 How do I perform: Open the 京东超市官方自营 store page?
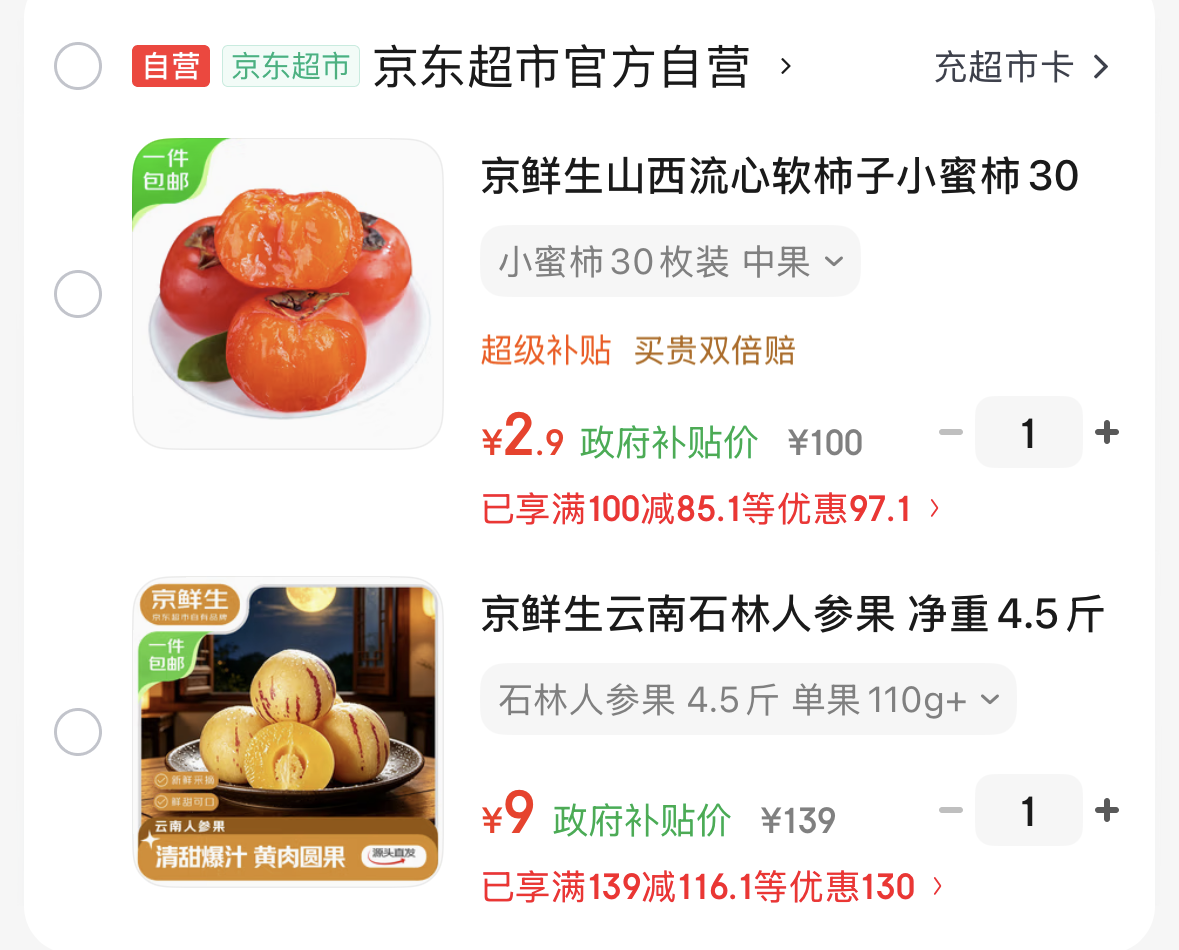(x=582, y=67)
